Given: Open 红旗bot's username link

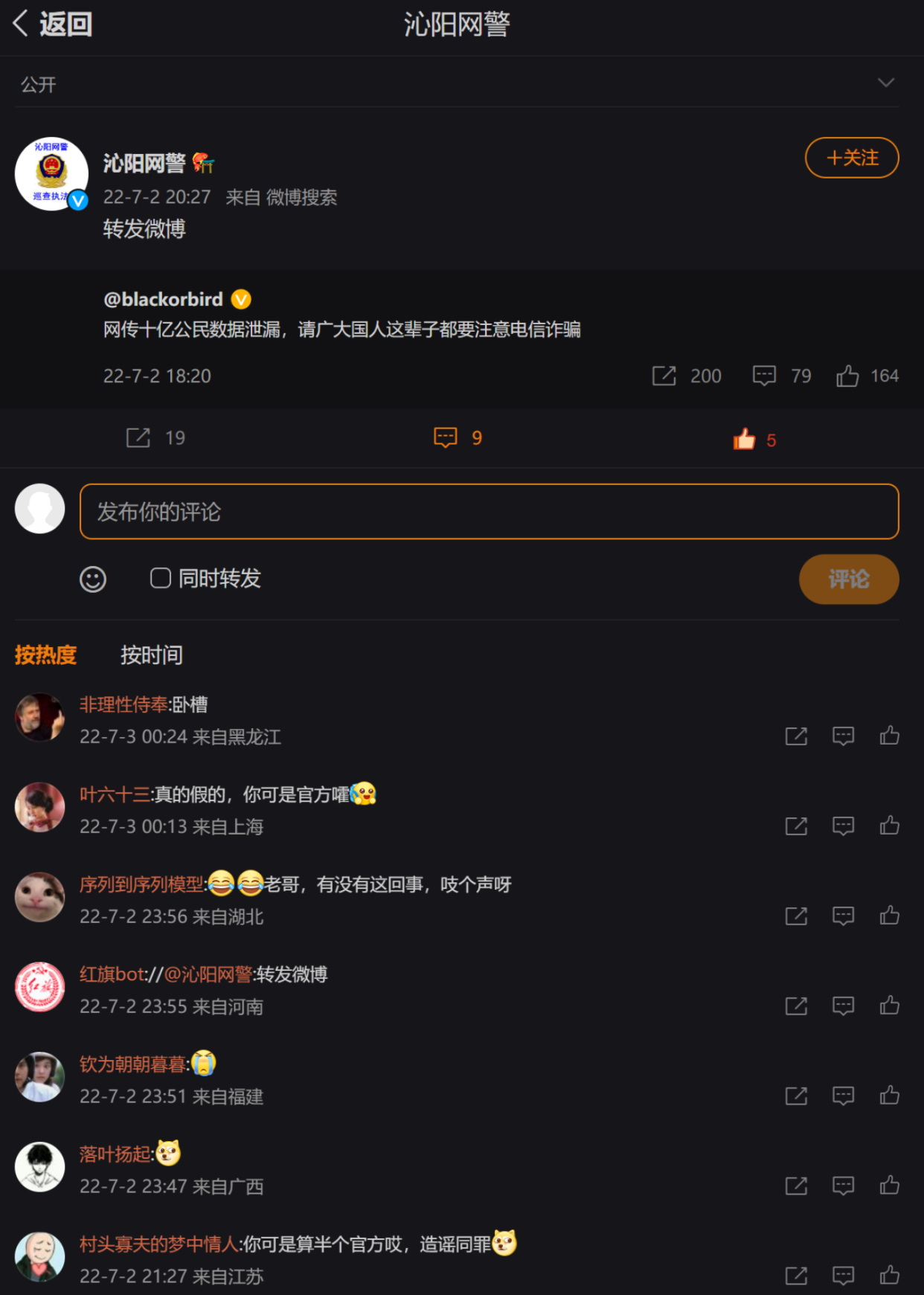Looking at the screenshot, I should pyautogui.click(x=112, y=974).
